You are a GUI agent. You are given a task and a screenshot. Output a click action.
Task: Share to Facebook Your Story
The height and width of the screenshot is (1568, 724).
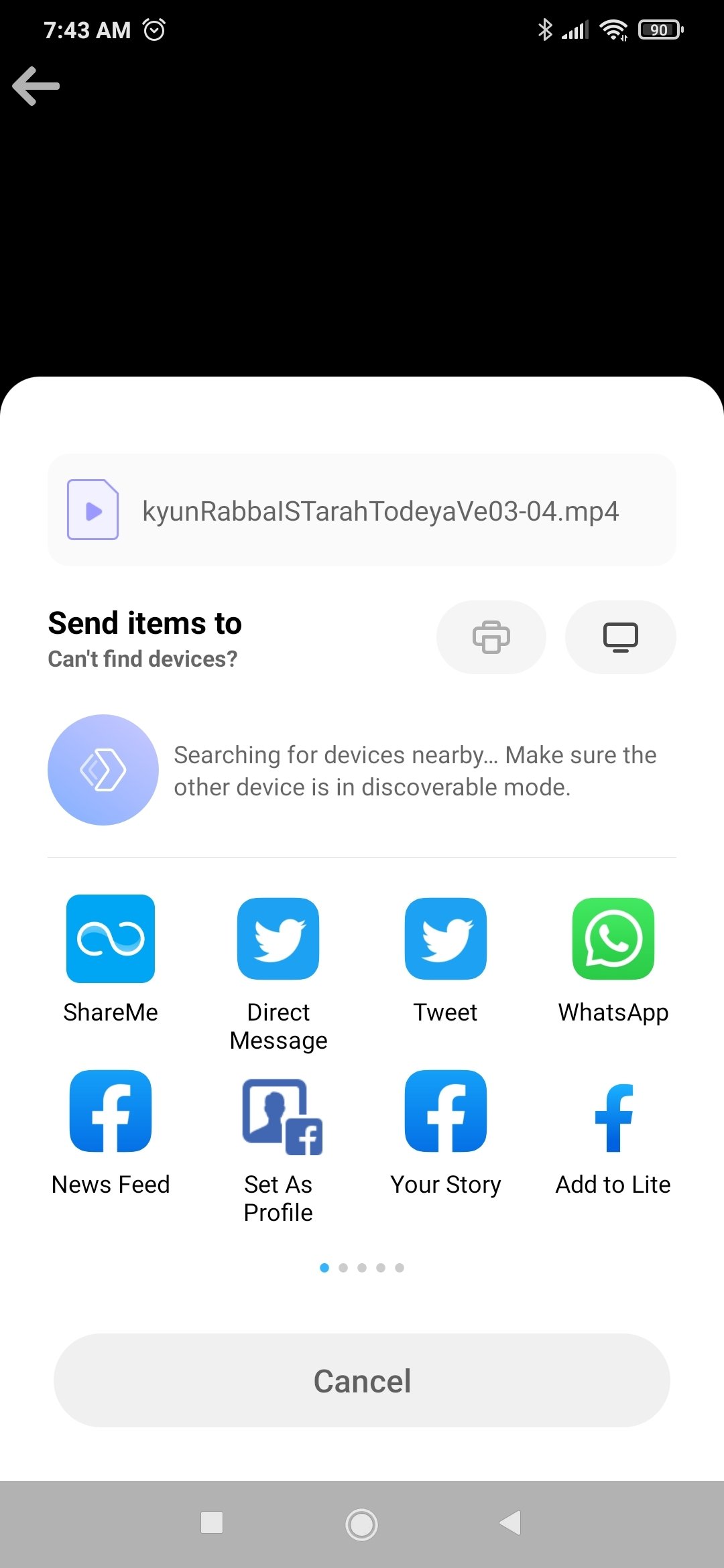446,1132
